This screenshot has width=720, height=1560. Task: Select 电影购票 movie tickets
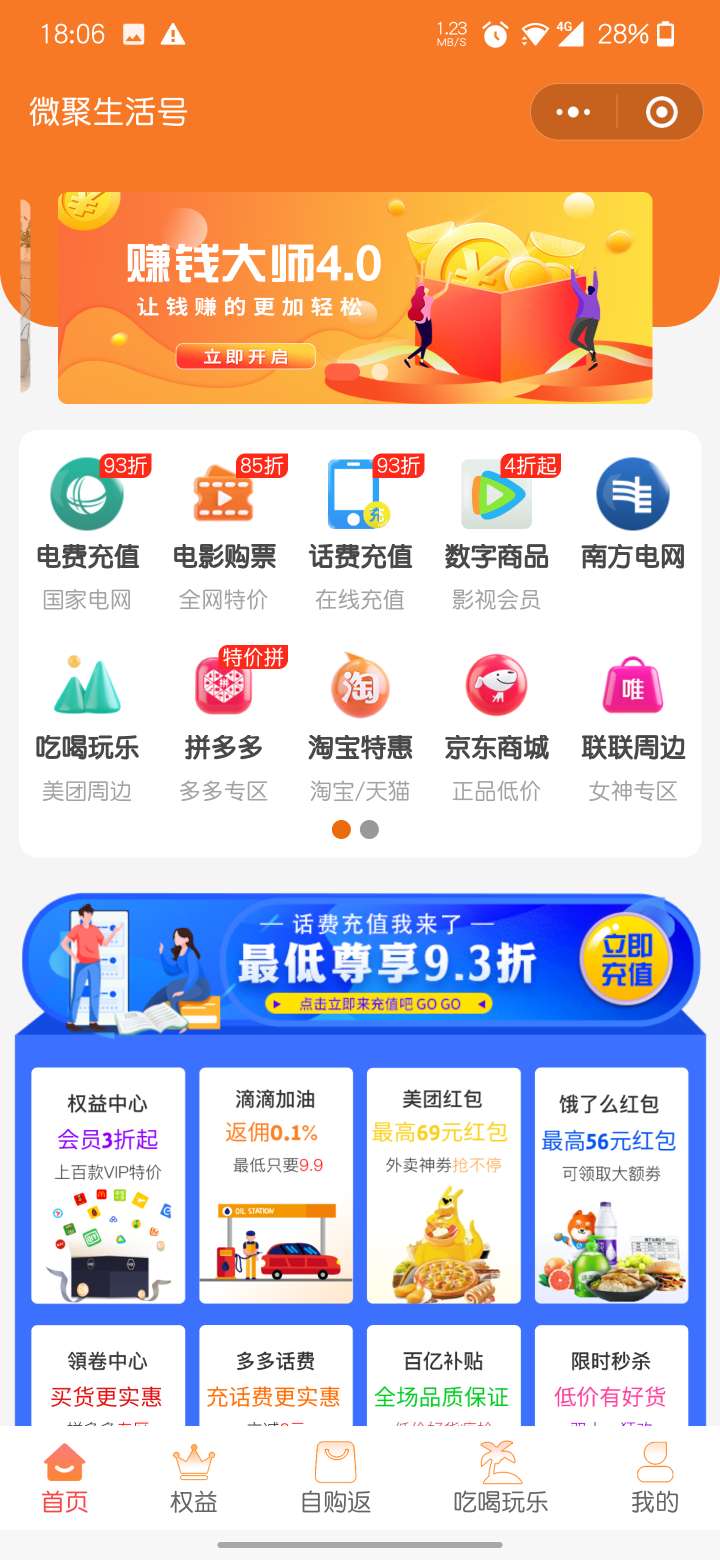223,532
